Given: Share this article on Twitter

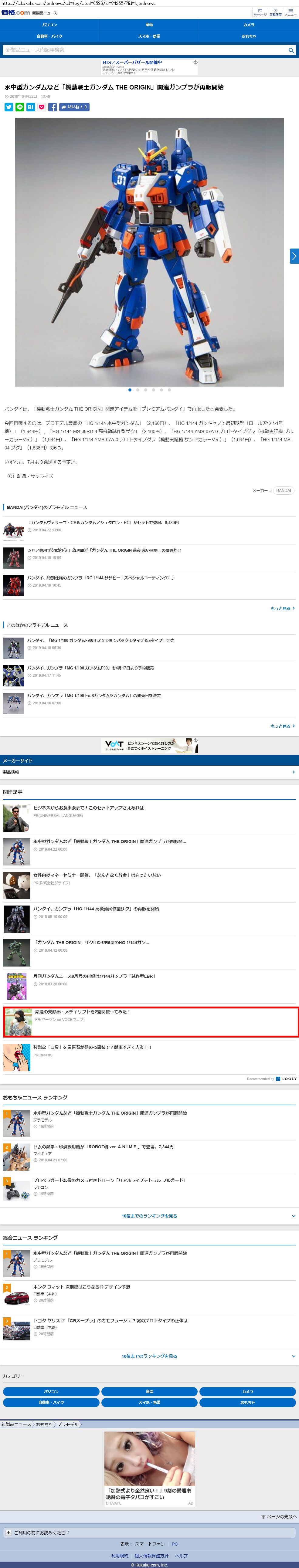Looking at the screenshot, I should [8, 107].
